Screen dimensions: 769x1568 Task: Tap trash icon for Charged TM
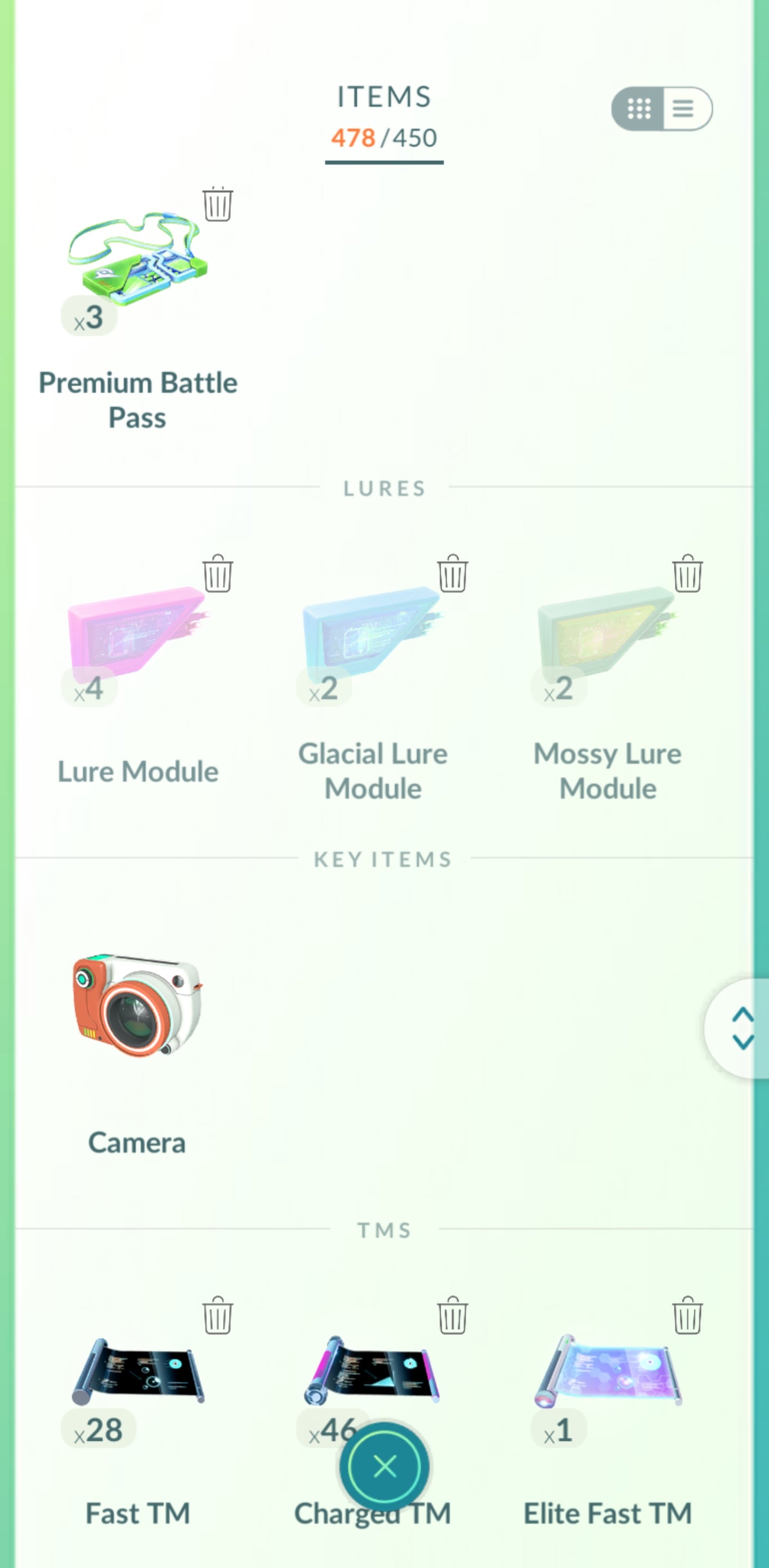click(452, 1315)
